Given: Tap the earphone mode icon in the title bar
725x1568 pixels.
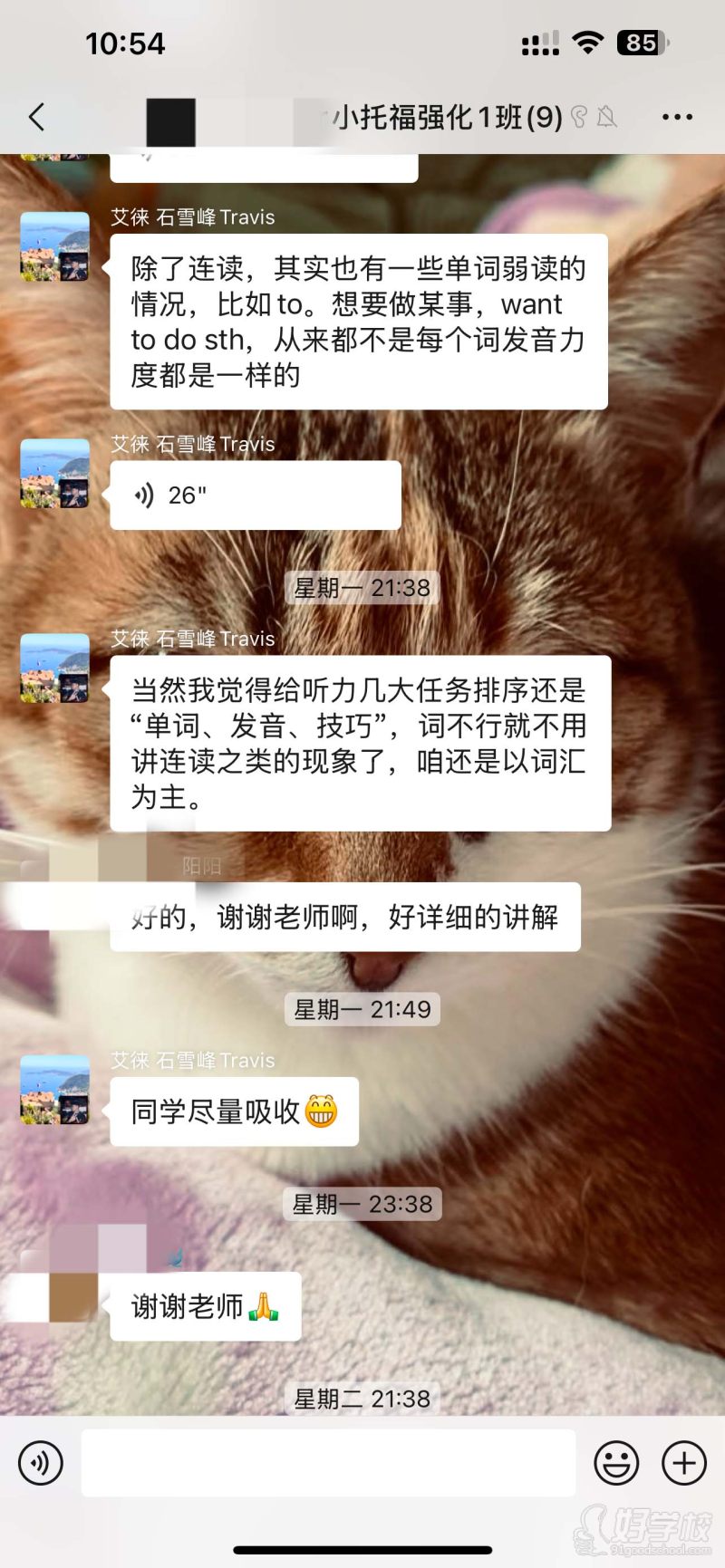Looking at the screenshot, I should click(x=580, y=118).
